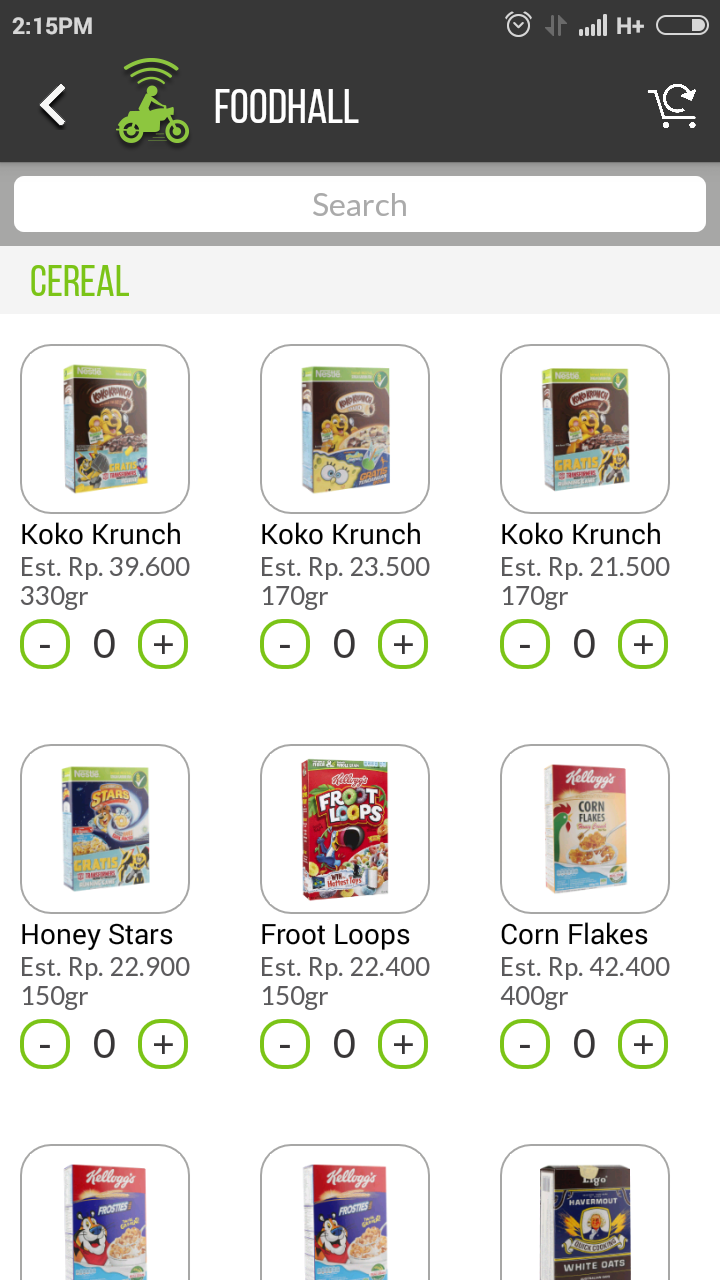Image resolution: width=720 pixels, height=1280 pixels.
Task: Decrease quantity of Koko Krunch 330gr
Action: pyautogui.click(x=45, y=644)
